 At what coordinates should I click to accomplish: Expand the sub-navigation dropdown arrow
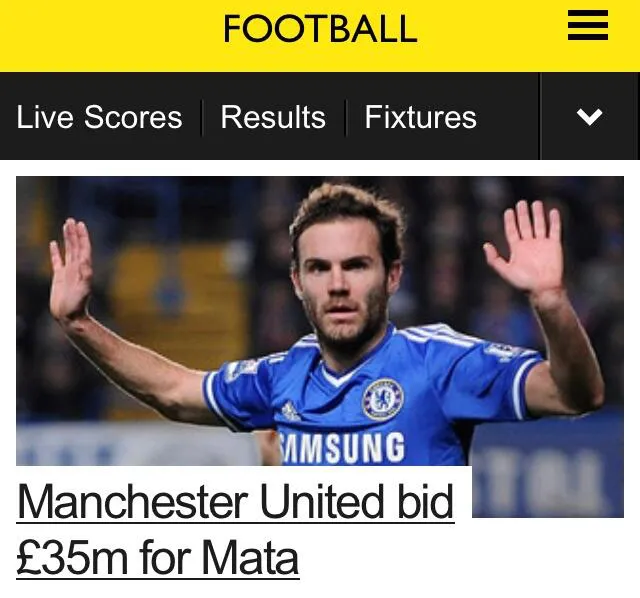[590, 117]
